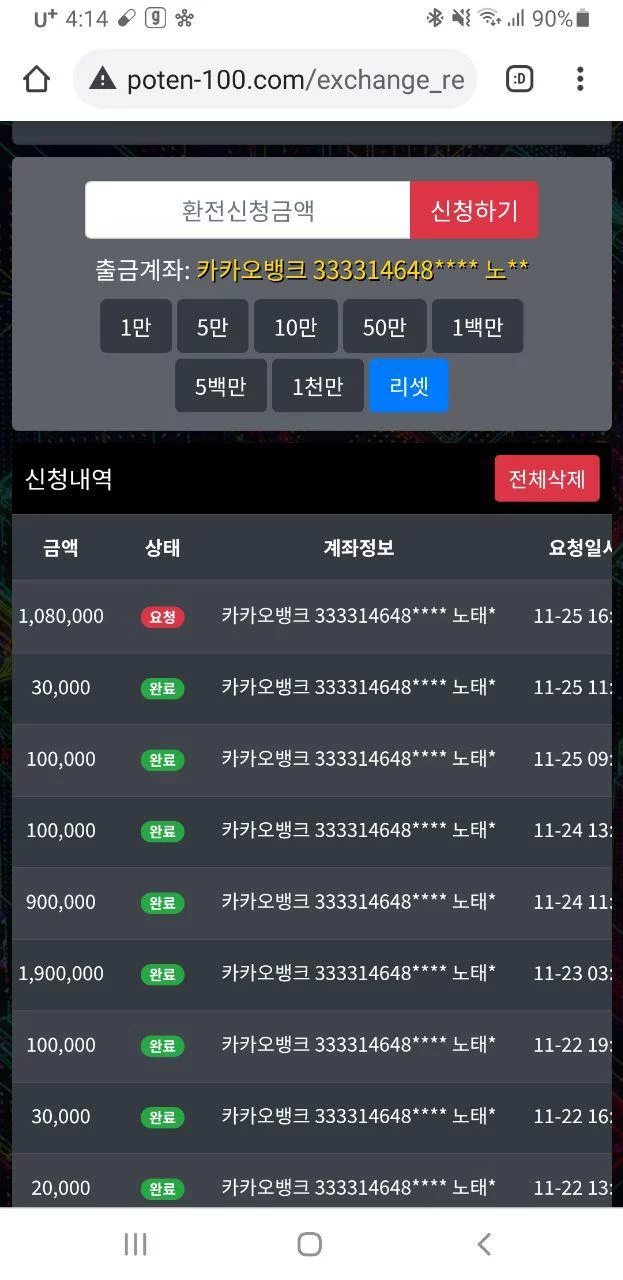This screenshot has height=1280, width=623.
Task: Reset the amount with 리셋
Action: pyautogui.click(x=409, y=386)
